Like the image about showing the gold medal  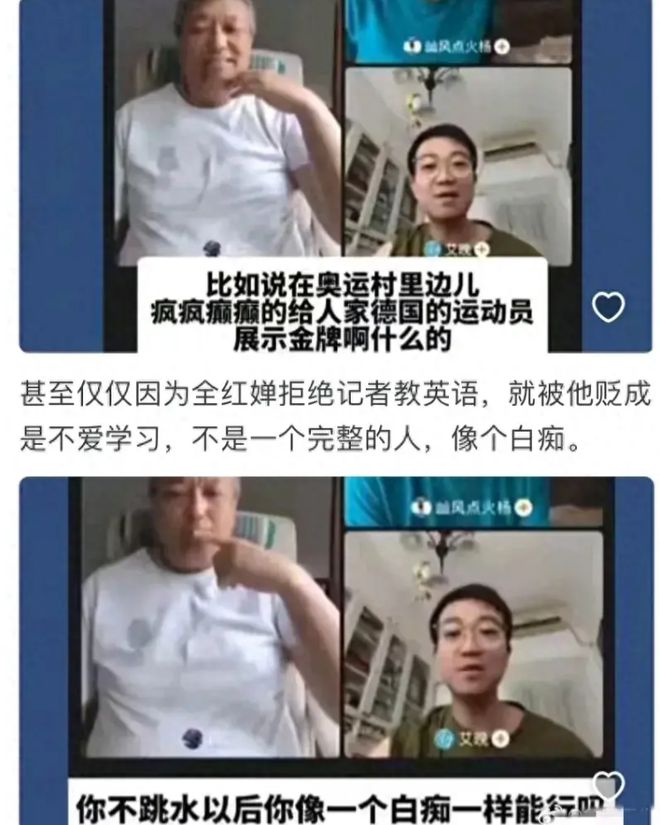(608, 307)
